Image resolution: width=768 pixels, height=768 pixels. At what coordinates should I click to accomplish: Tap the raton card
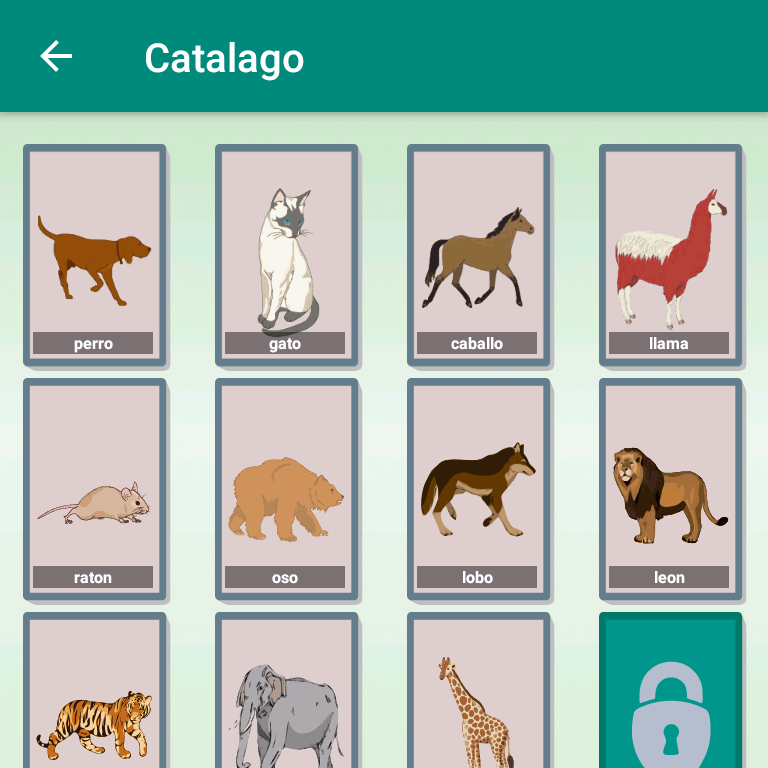click(x=94, y=490)
